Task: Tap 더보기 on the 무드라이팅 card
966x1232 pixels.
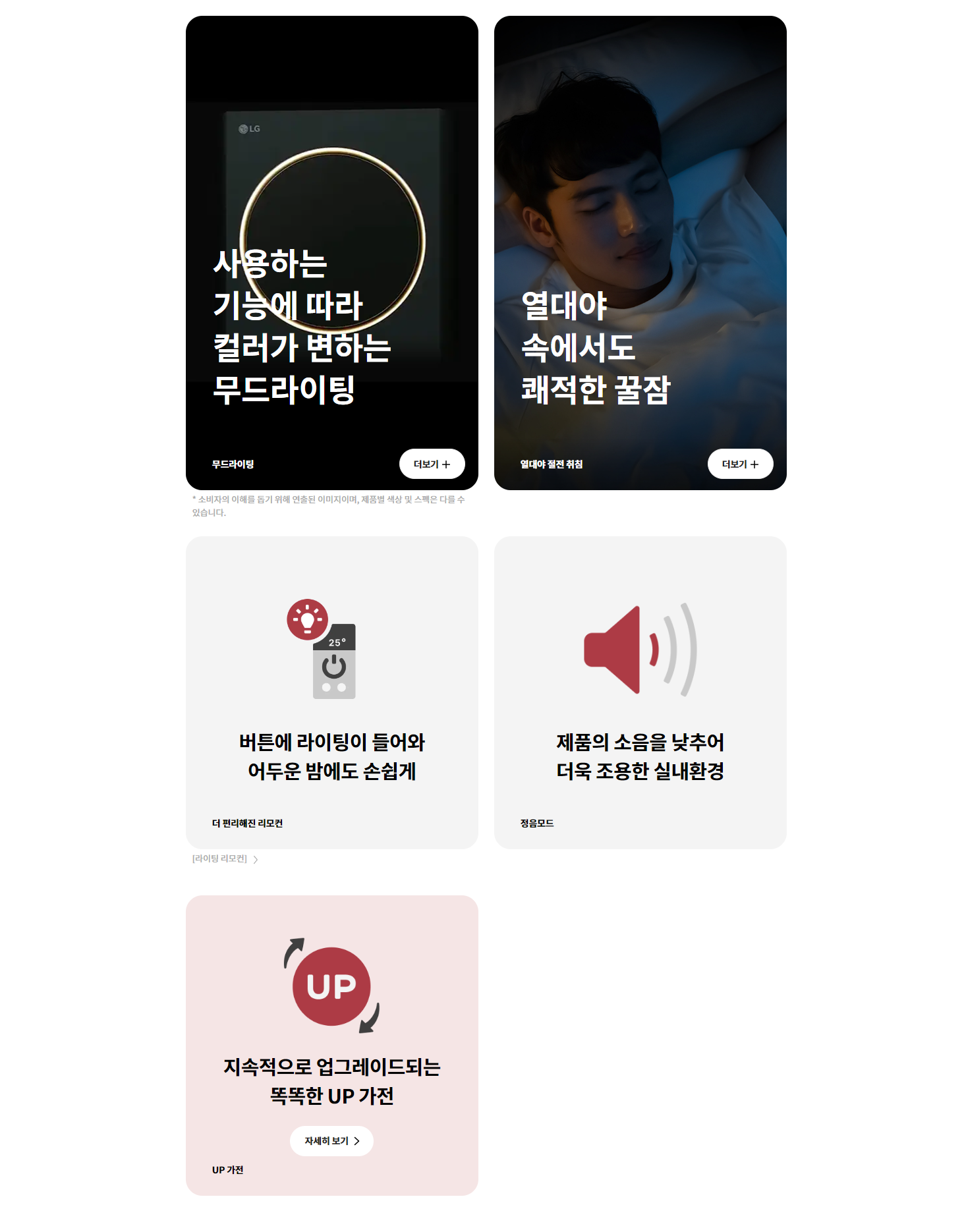Action: click(432, 464)
